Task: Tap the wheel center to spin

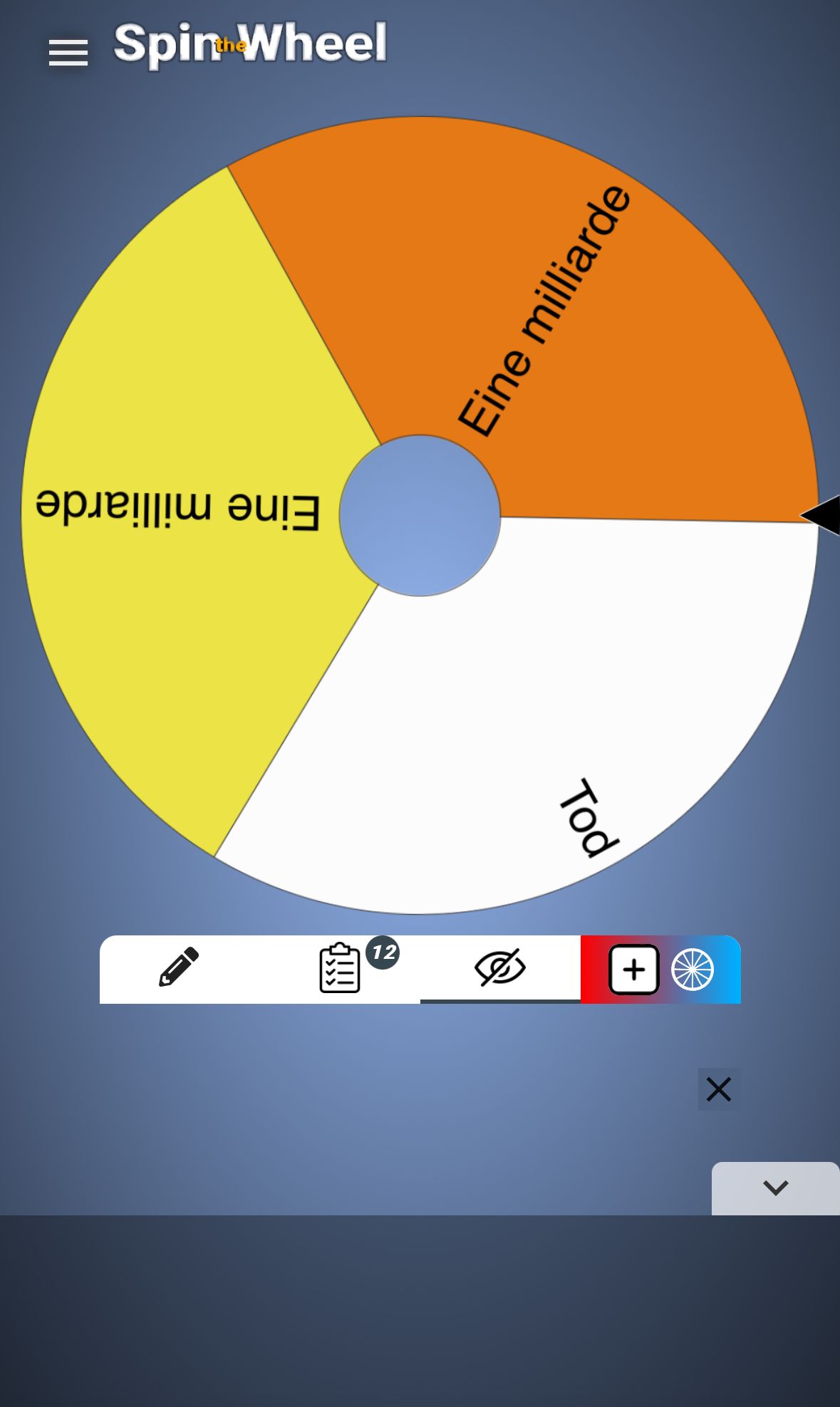Action: pyautogui.click(x=420, y=515)
